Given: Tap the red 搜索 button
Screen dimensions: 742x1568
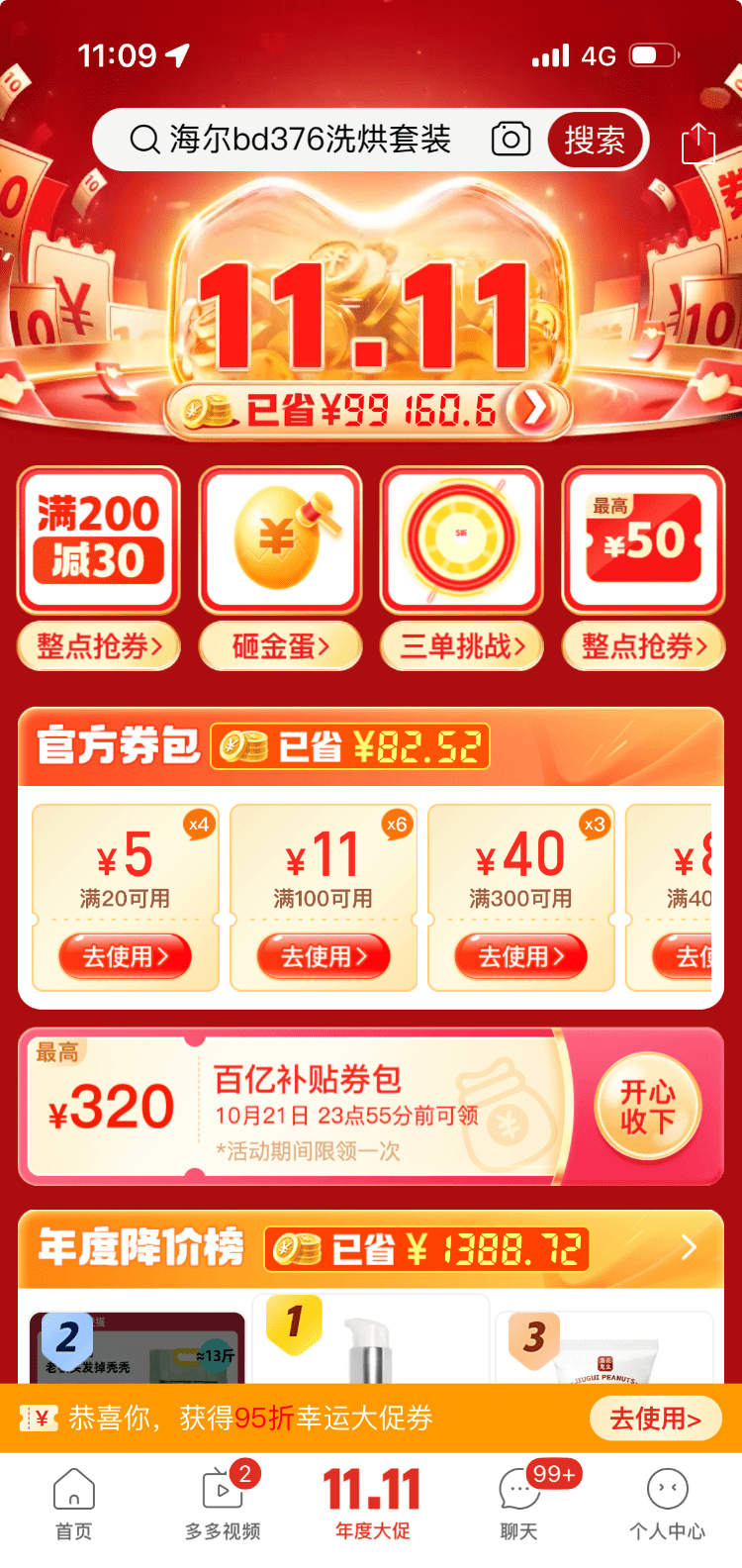Looking at the screenshot, I should (x=595, y=140).
